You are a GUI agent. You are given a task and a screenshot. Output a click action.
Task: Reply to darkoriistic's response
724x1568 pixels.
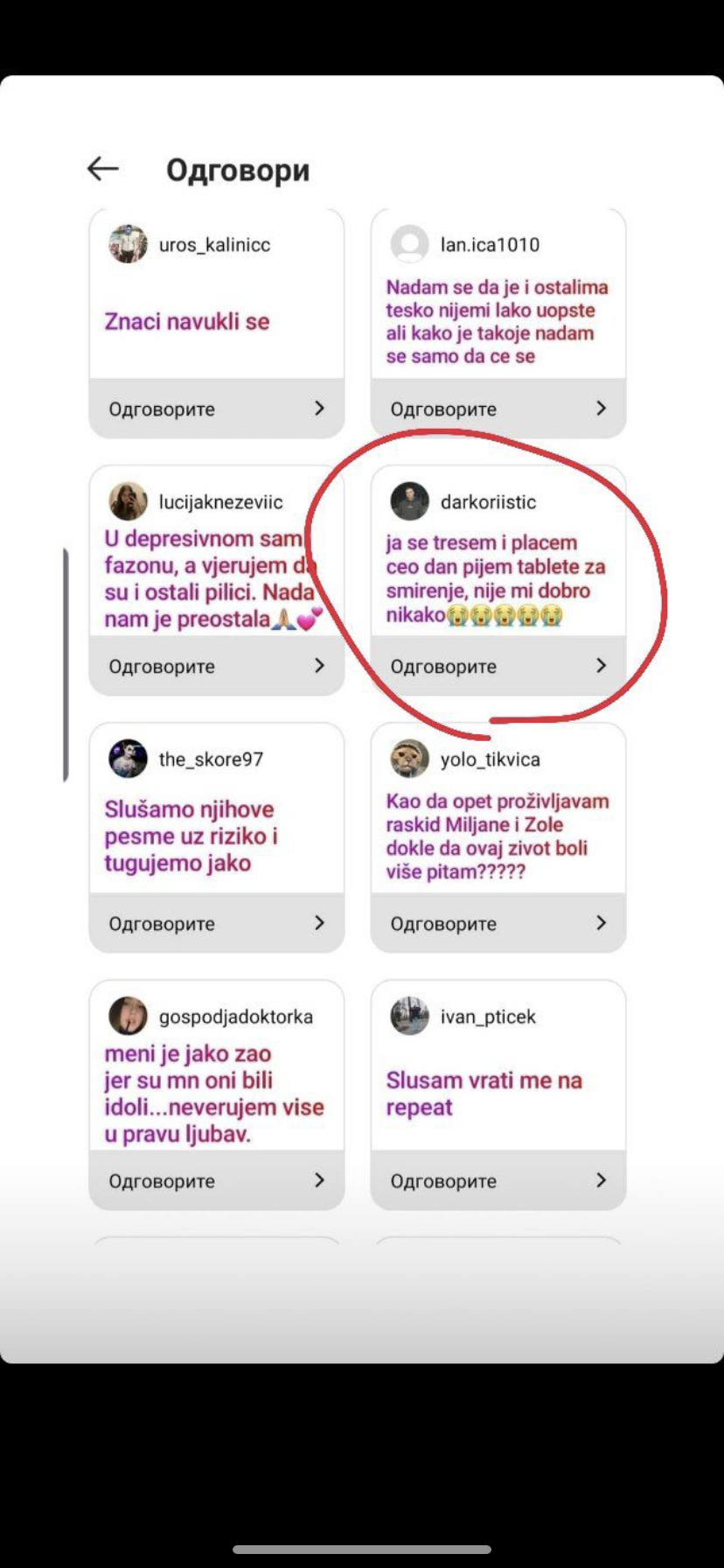498,666
